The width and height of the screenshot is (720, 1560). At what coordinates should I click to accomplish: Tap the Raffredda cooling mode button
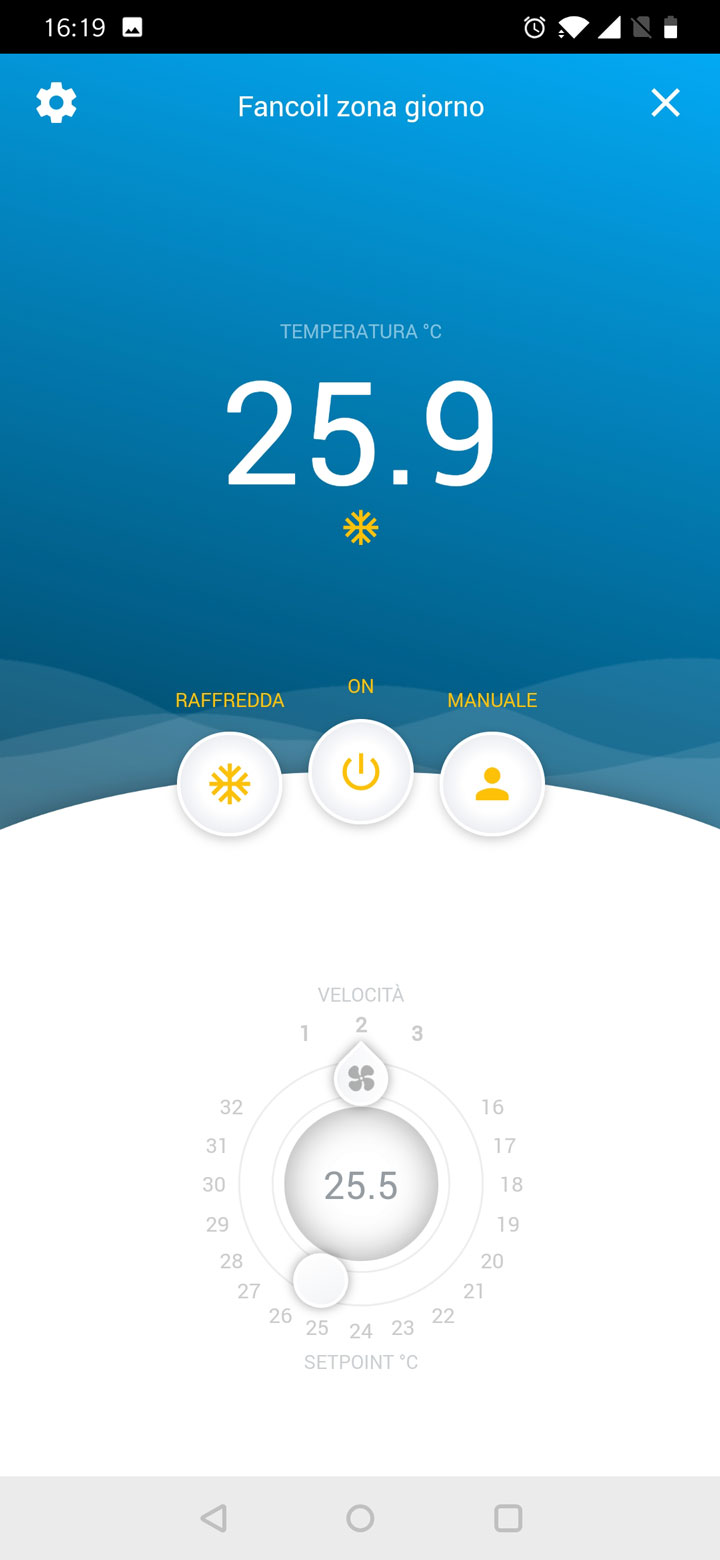click(x=229, y=784)
